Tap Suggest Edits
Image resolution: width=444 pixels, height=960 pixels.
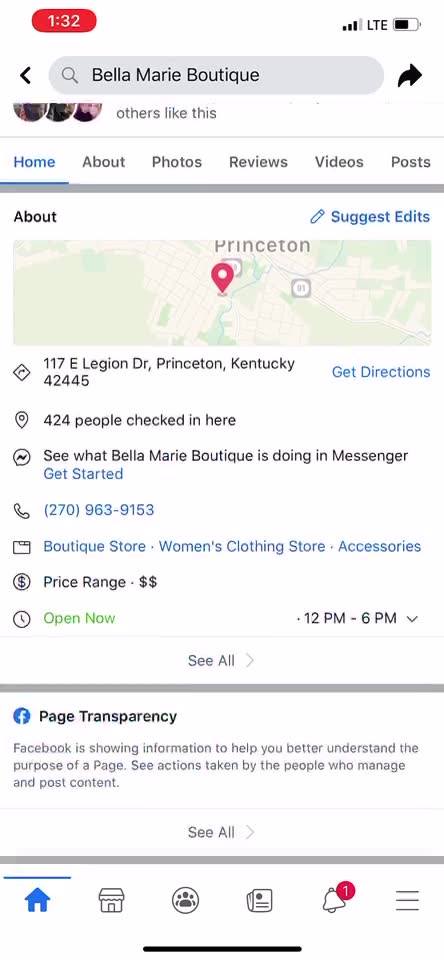[x=370, y=217]
